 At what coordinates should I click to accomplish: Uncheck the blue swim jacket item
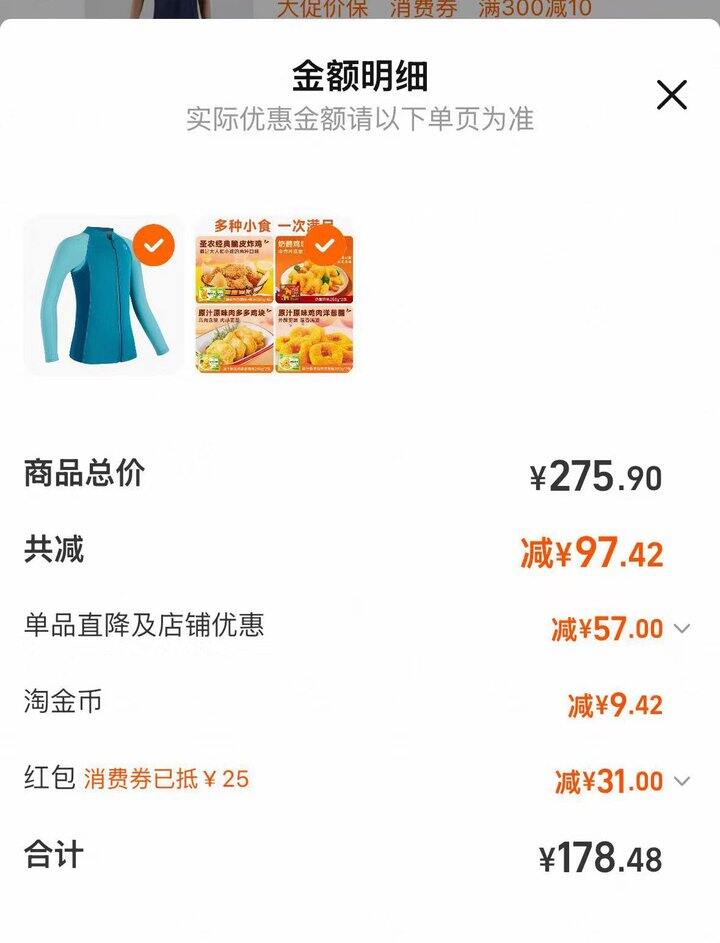click(x=154, y=244)
